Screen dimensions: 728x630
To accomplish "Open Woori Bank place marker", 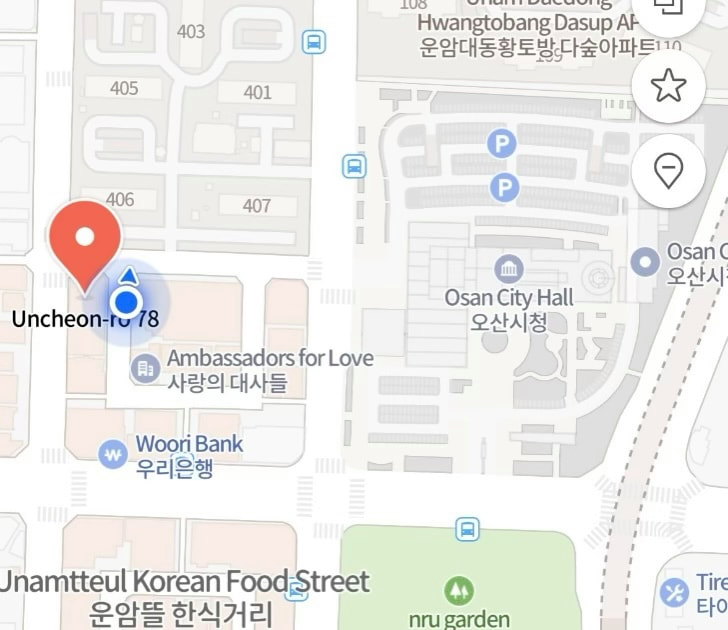I will [x=113, y=456].
